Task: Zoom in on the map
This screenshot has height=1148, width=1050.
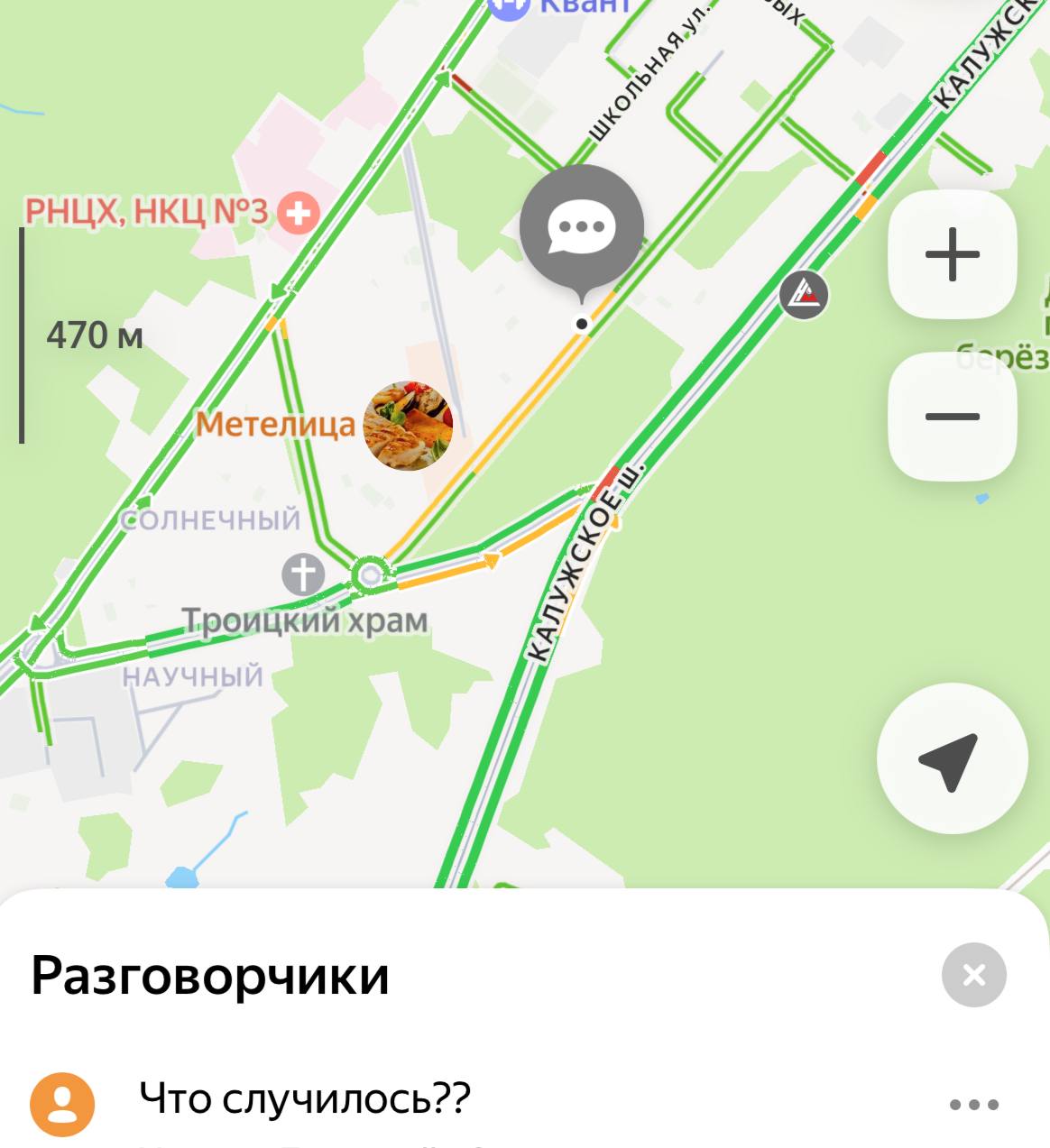Action: 952,255
